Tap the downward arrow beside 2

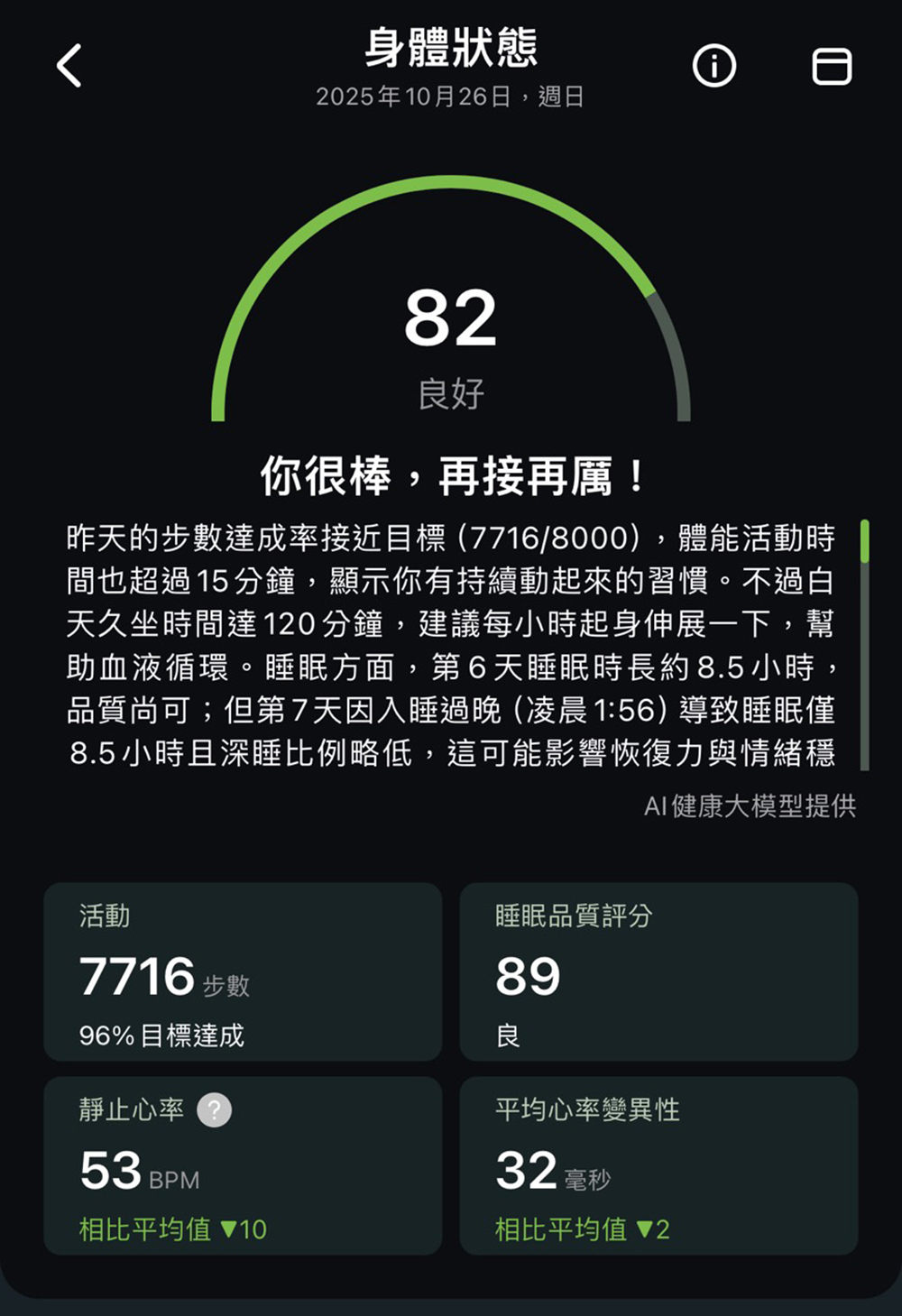[647, 1229]
